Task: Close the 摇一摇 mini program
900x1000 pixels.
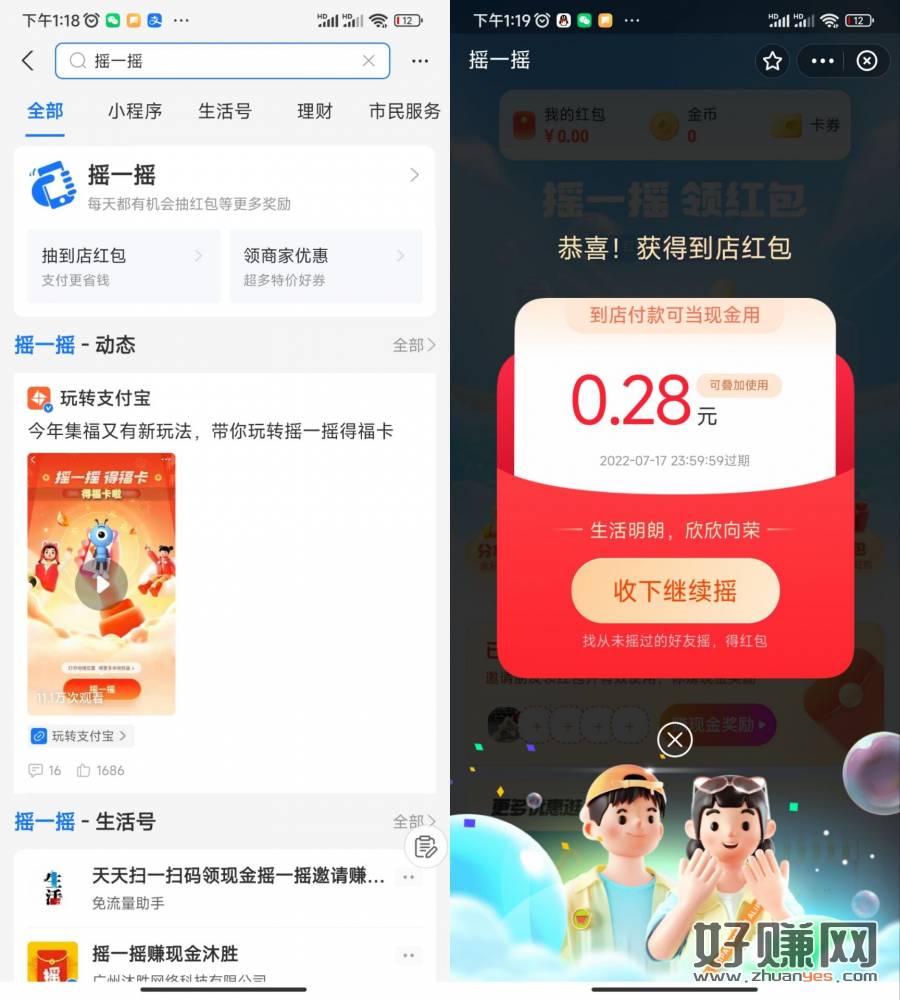Action: point(867,61)
